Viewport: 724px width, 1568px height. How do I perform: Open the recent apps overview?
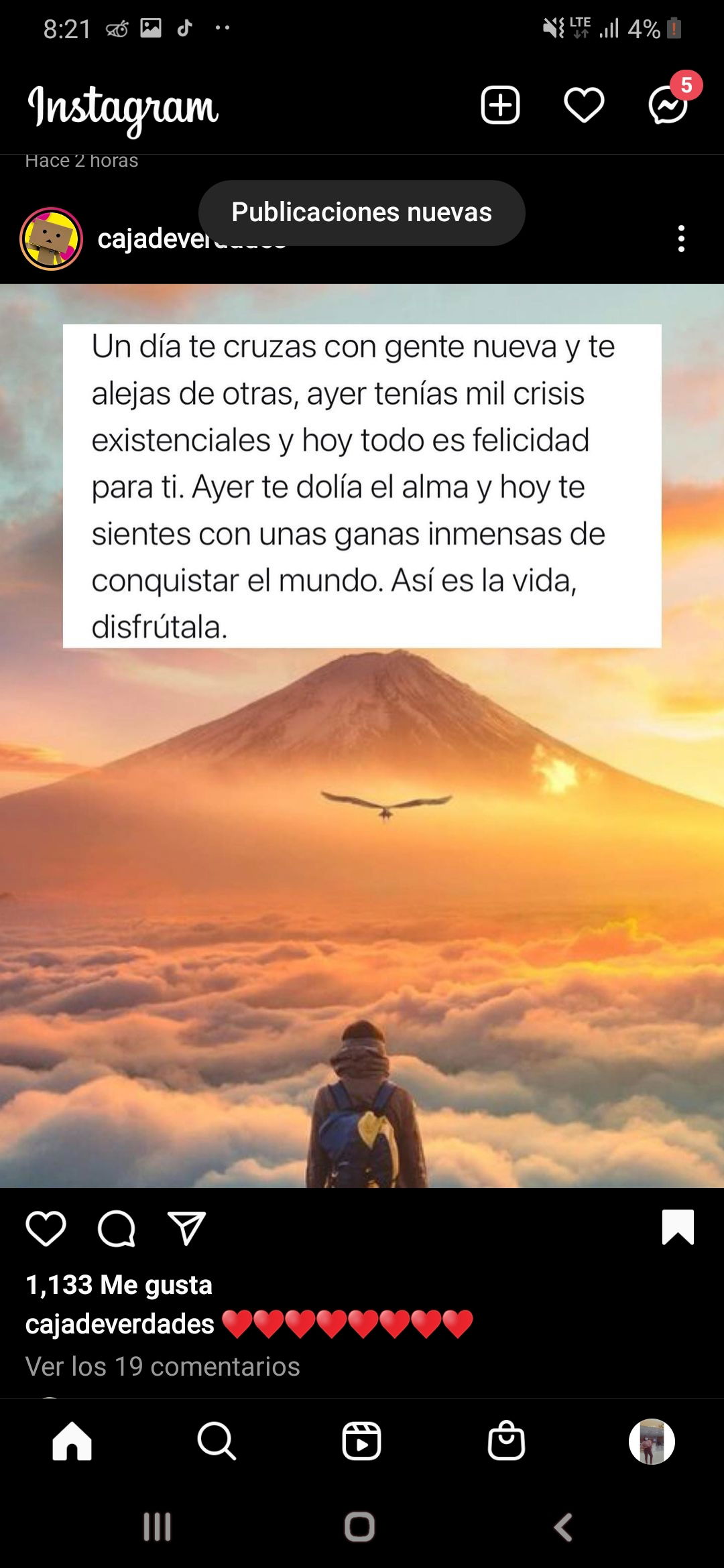157,1527
